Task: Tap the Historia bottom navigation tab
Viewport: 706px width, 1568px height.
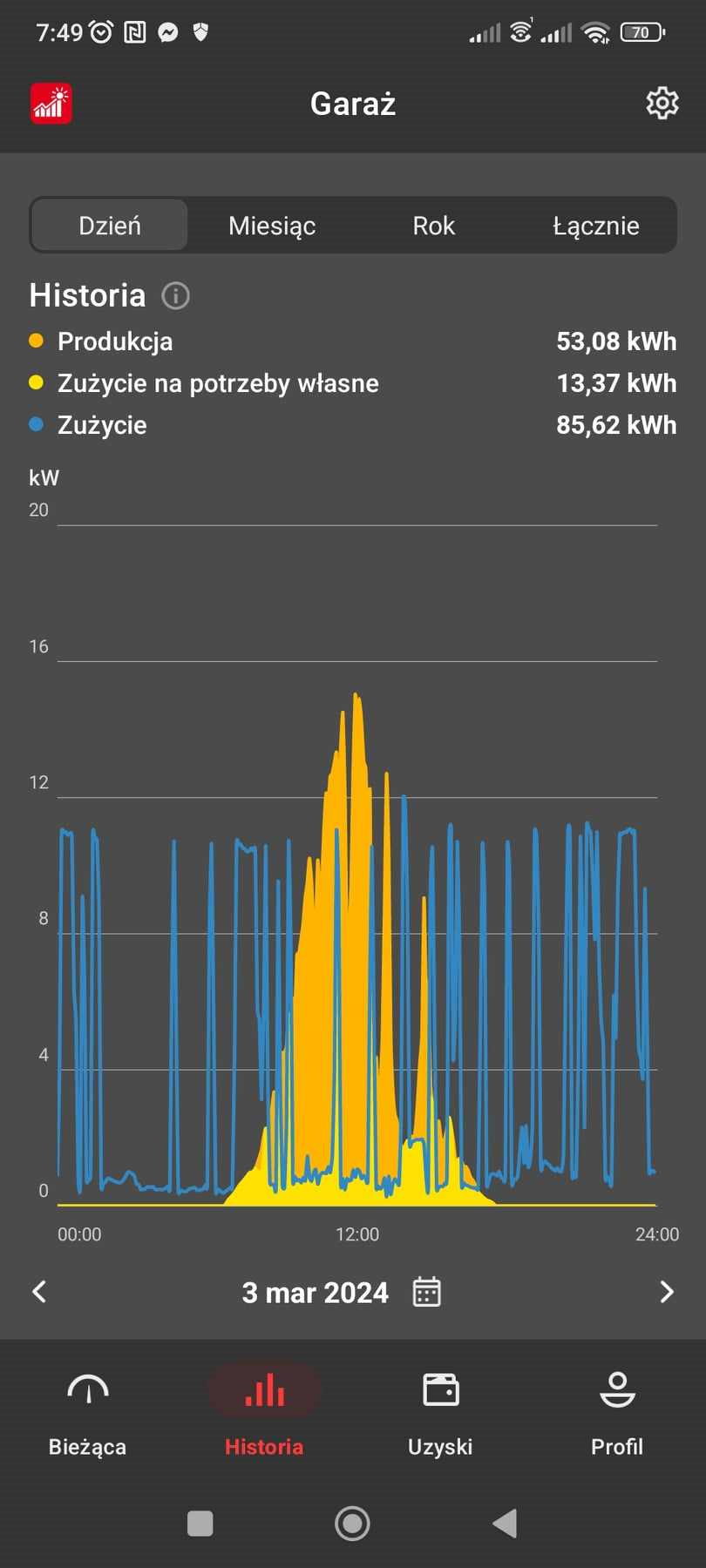Action: [x=264, y=1413]
